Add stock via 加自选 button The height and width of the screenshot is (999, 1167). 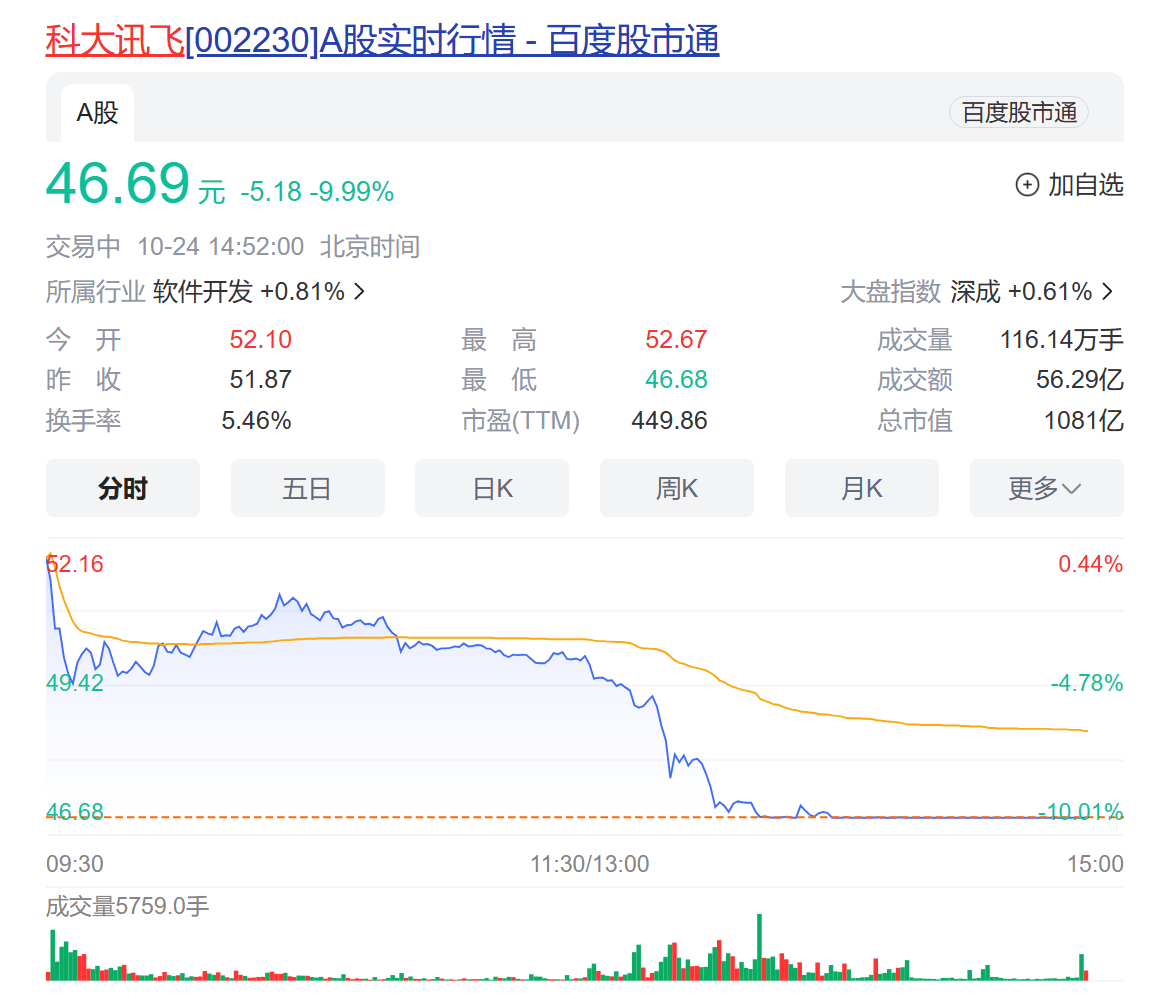pos(1070,185)
